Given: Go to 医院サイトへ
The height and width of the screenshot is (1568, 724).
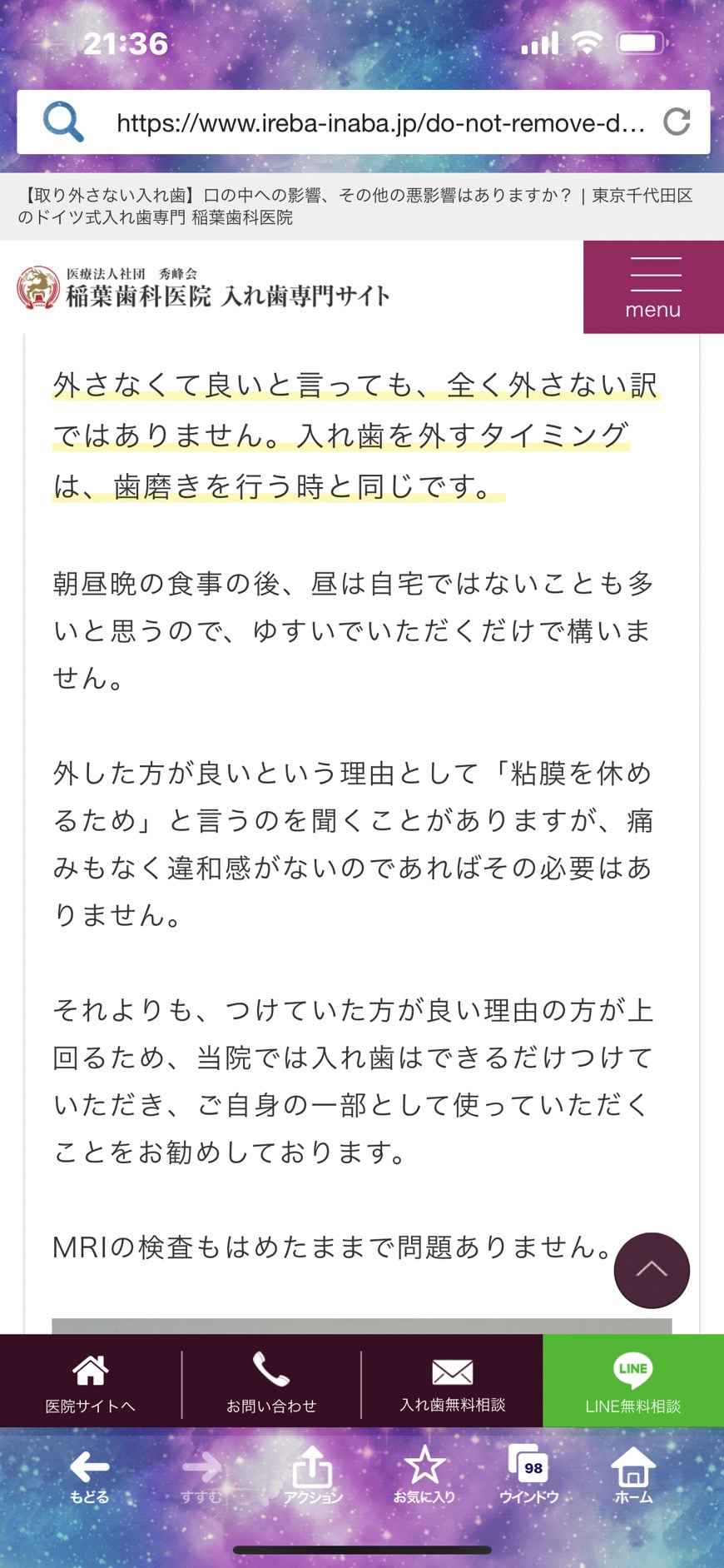Looking at the screenshot, I should point(90,1381).
